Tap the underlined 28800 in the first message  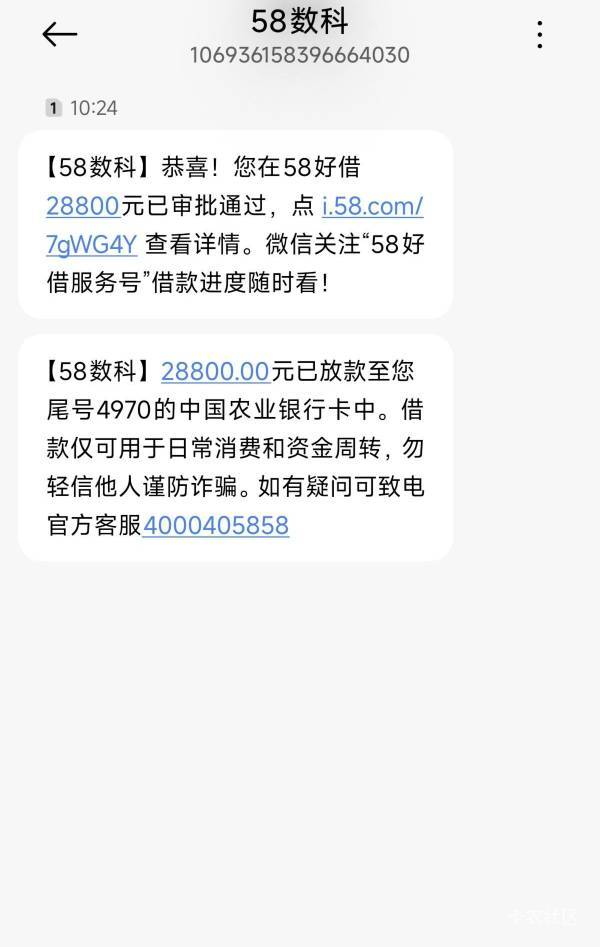pos(83,206)
